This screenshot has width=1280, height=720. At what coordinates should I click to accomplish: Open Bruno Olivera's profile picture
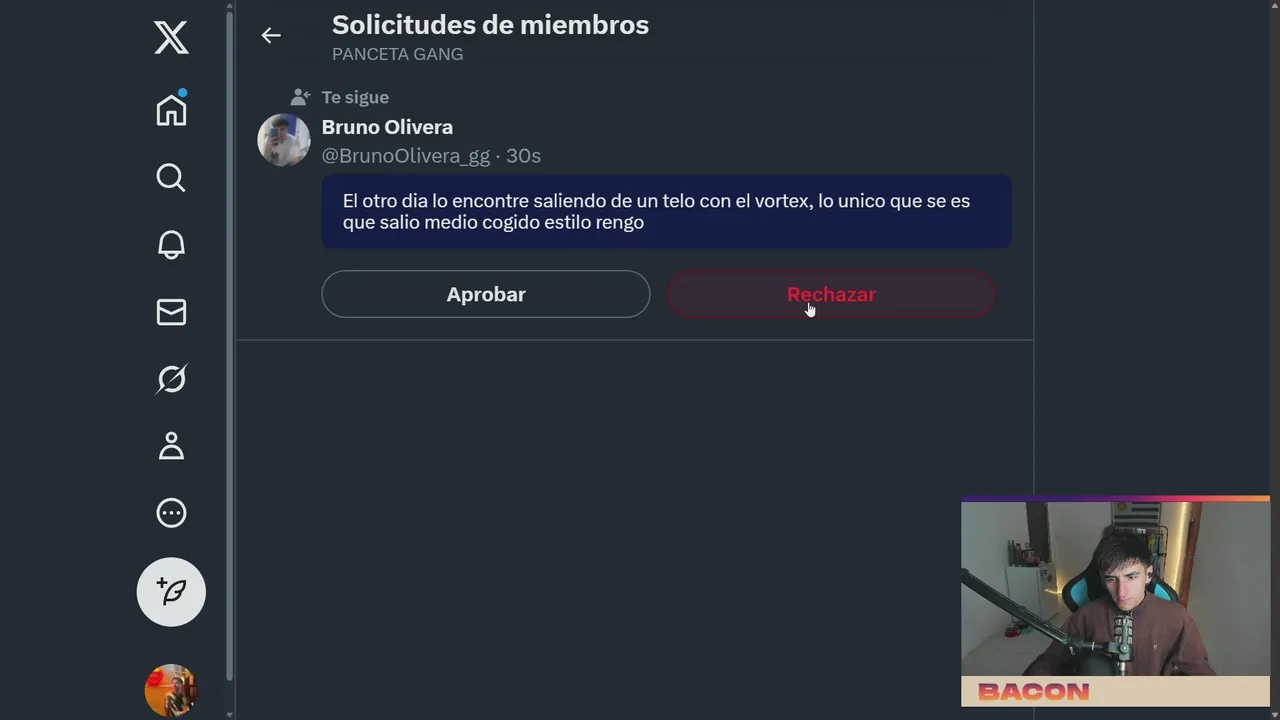(x=283, y=140)
